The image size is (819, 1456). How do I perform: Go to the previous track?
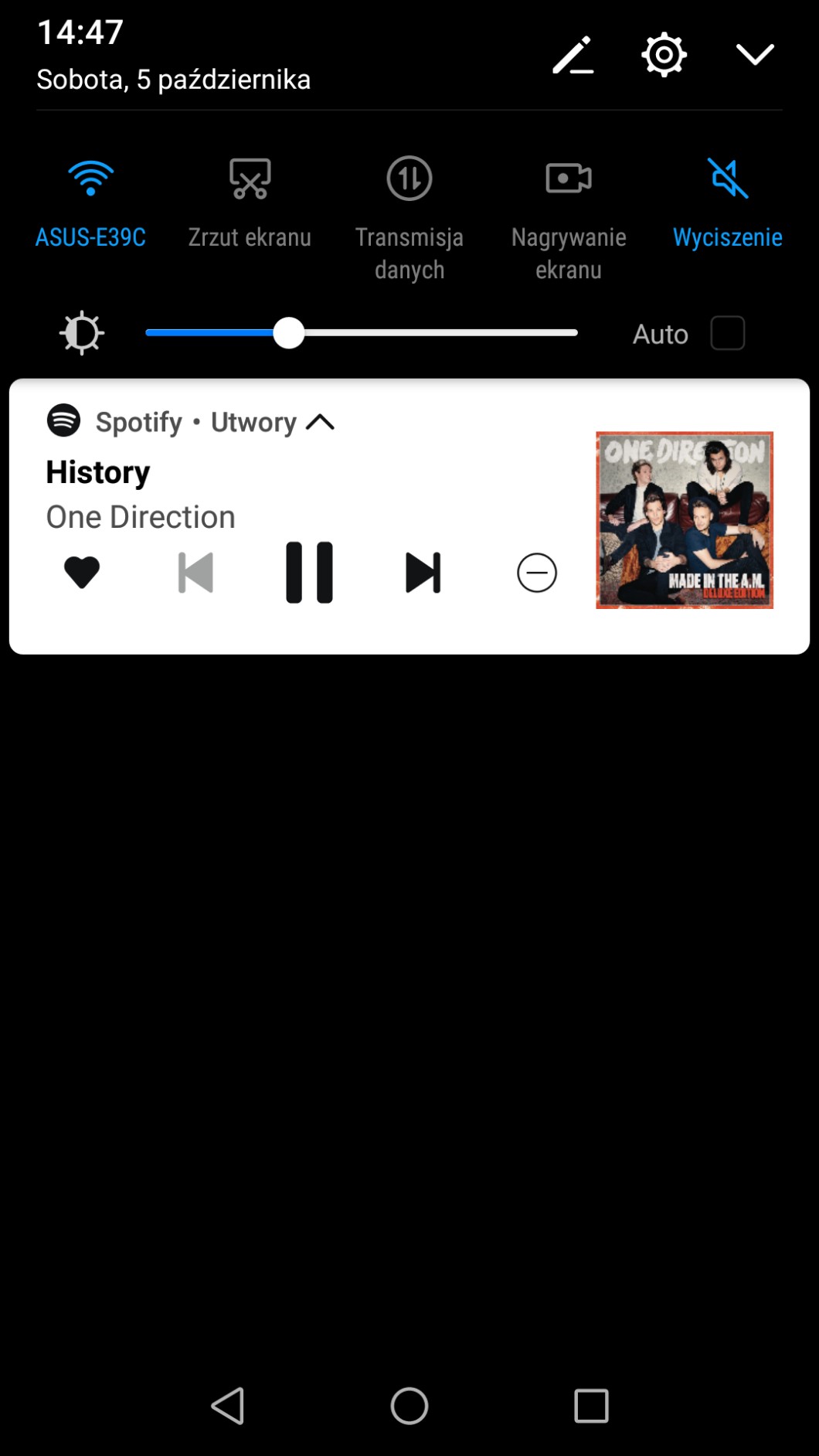point(195,573)
